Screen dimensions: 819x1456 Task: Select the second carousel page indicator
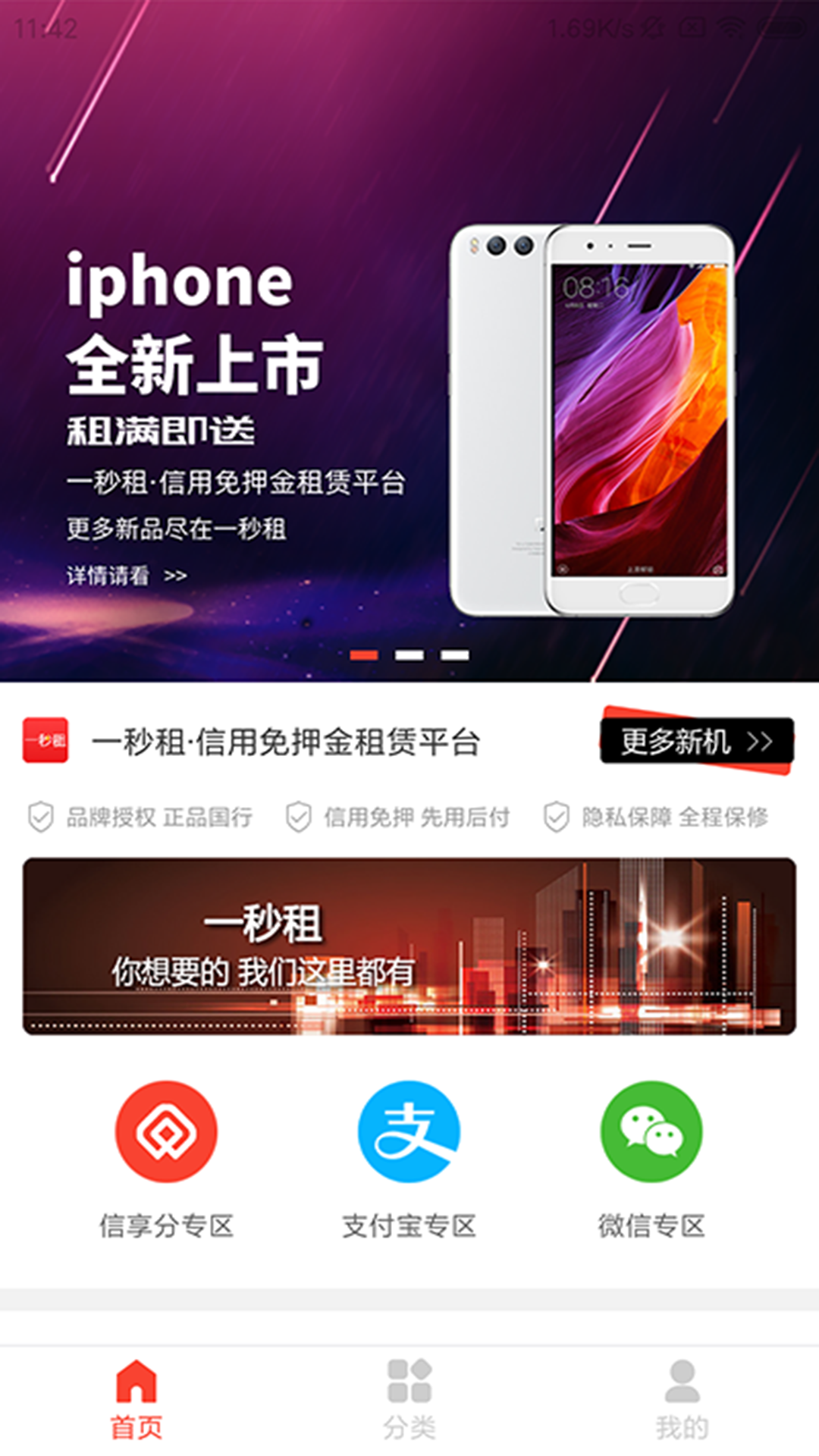point(409,655)
